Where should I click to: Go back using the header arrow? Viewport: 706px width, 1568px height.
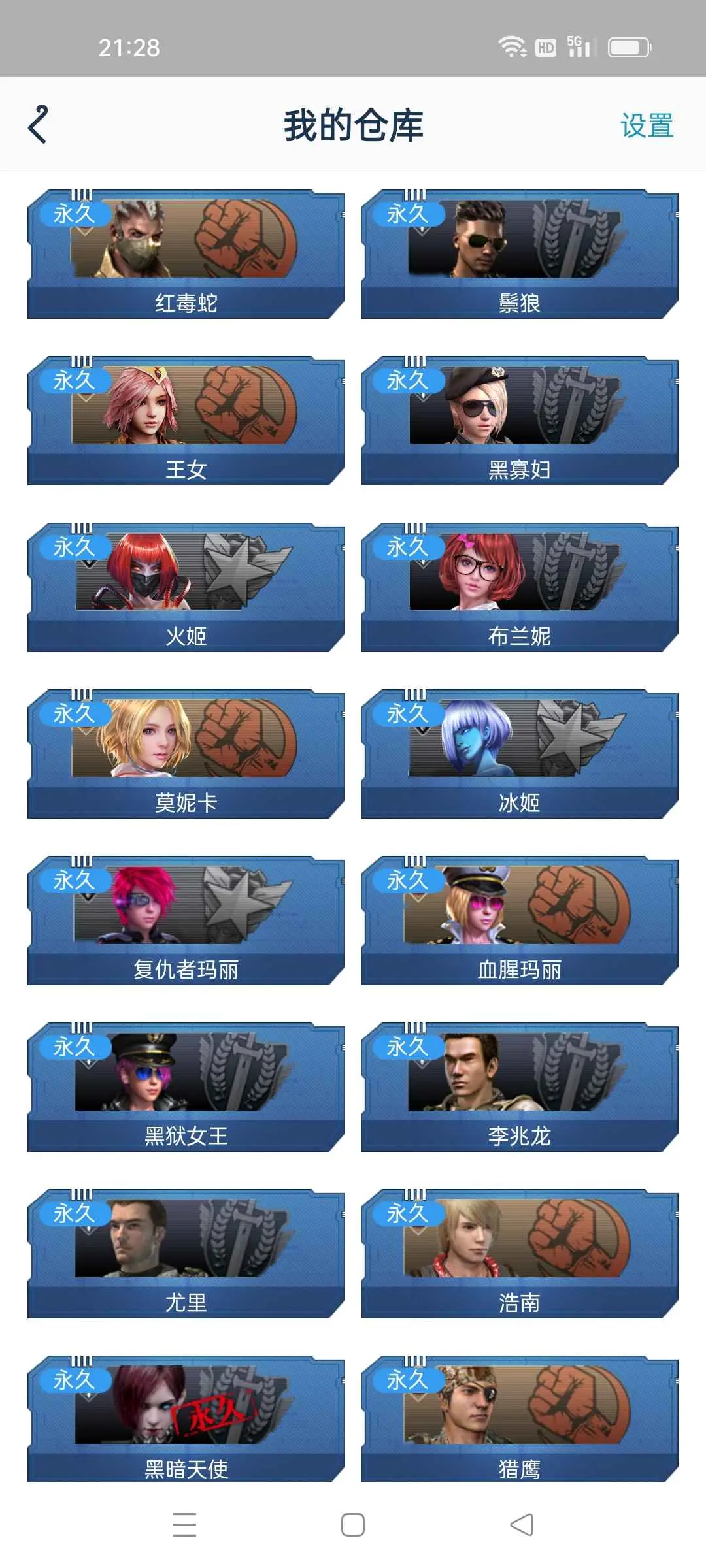[38, 124]
